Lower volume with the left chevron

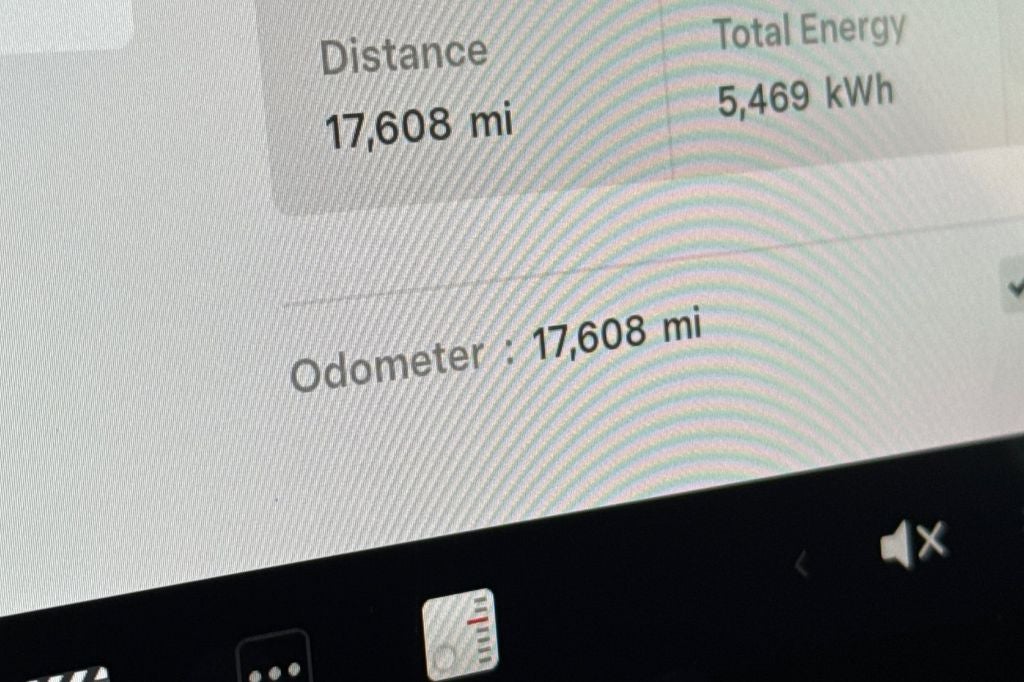click(x=801, y=565)
